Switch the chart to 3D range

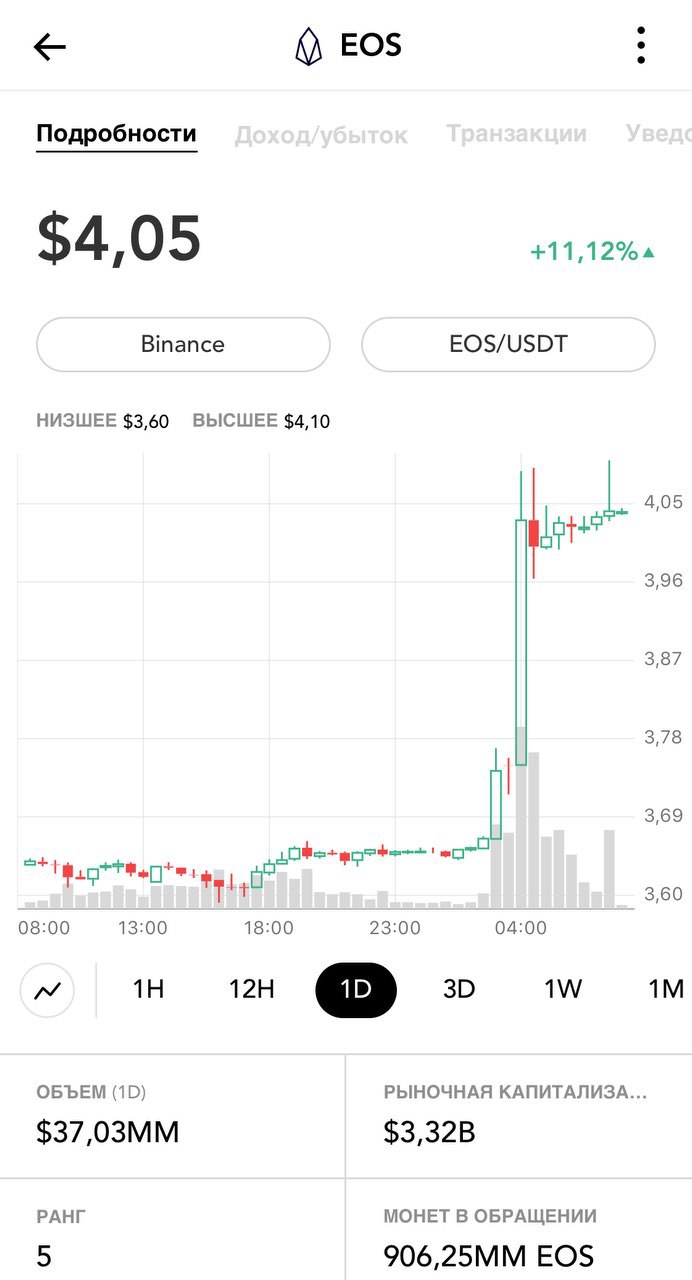pyautogui.click(x=459, y=990)
